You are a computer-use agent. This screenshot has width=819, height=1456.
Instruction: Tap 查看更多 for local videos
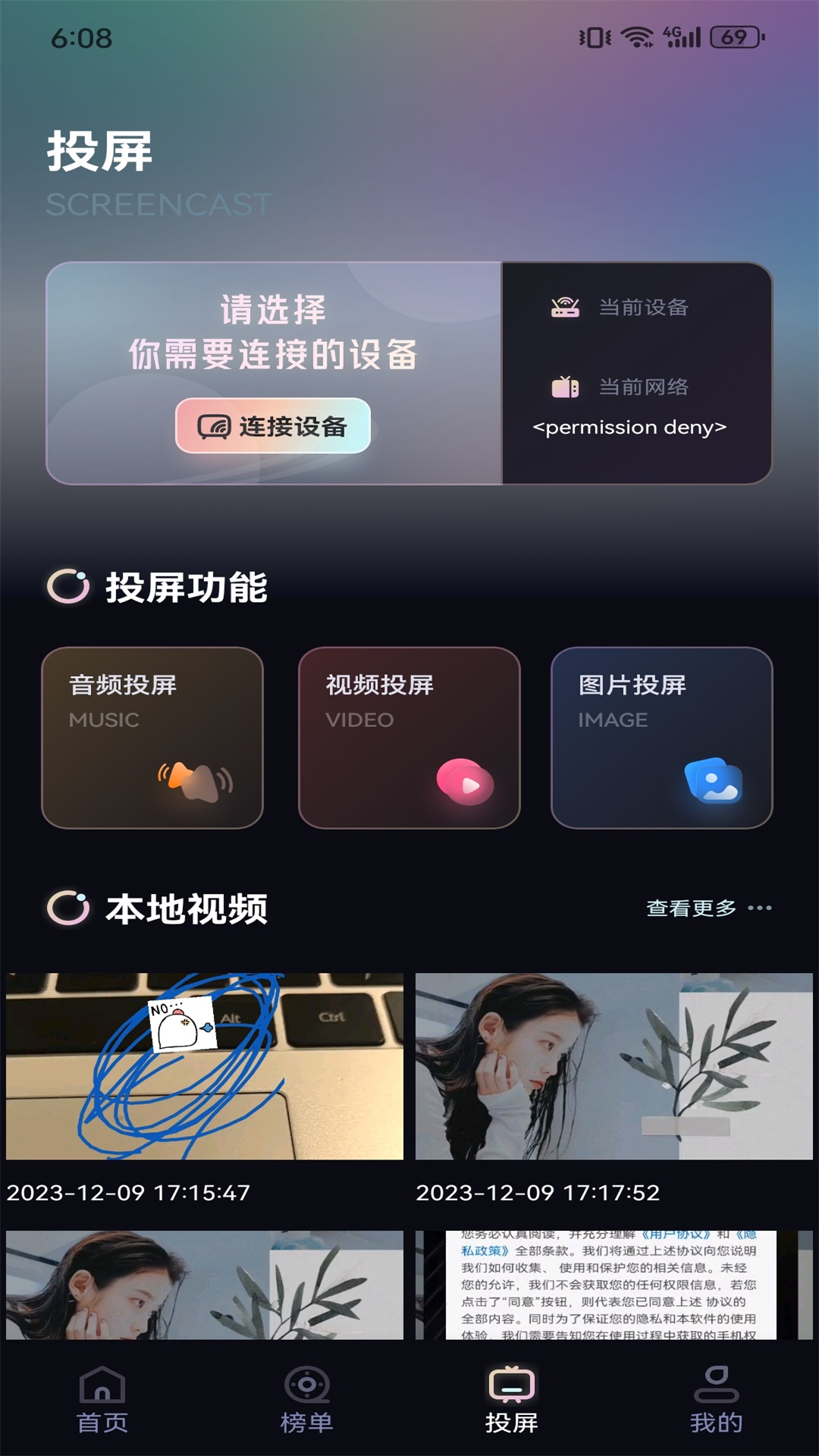tap(708, 908)
